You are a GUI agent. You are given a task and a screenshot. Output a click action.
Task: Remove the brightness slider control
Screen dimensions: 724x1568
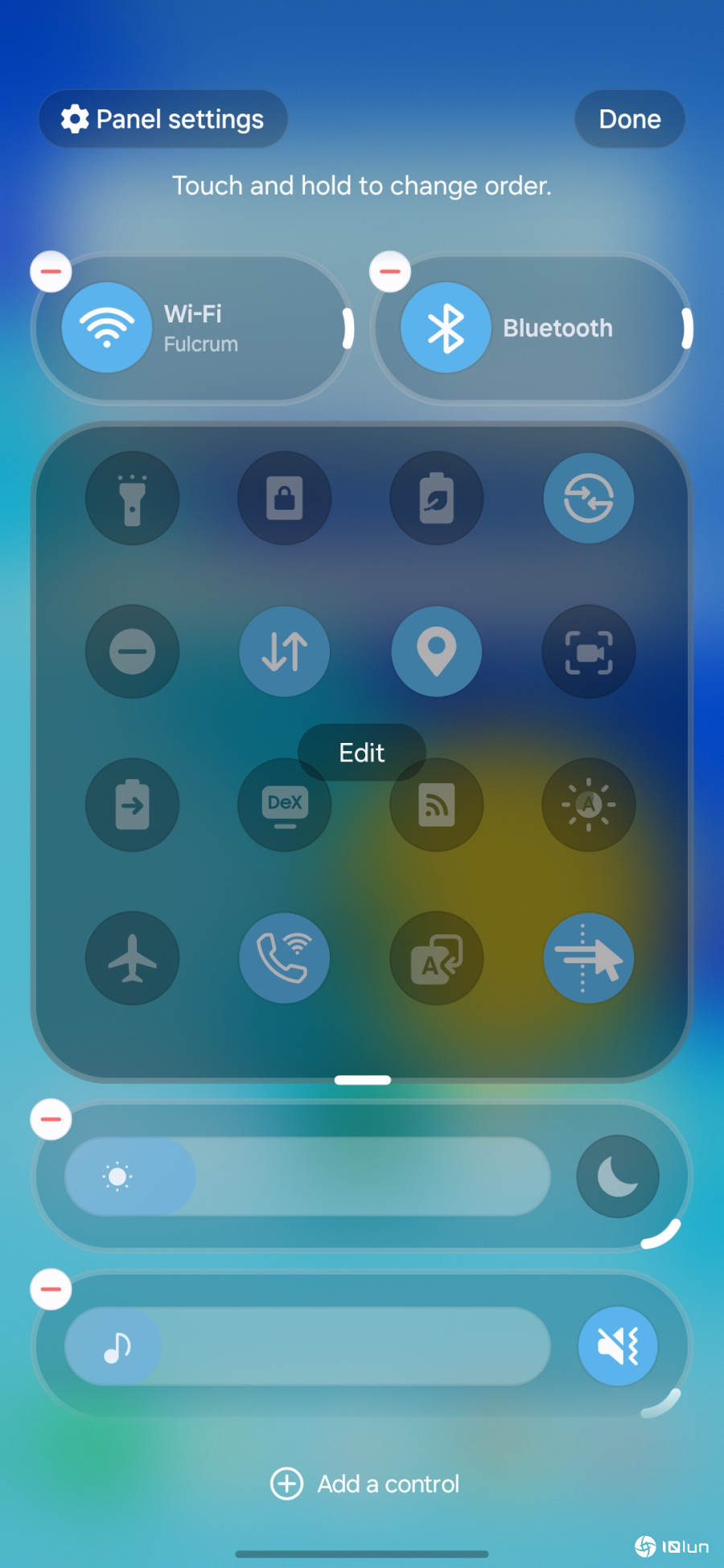51,1119
